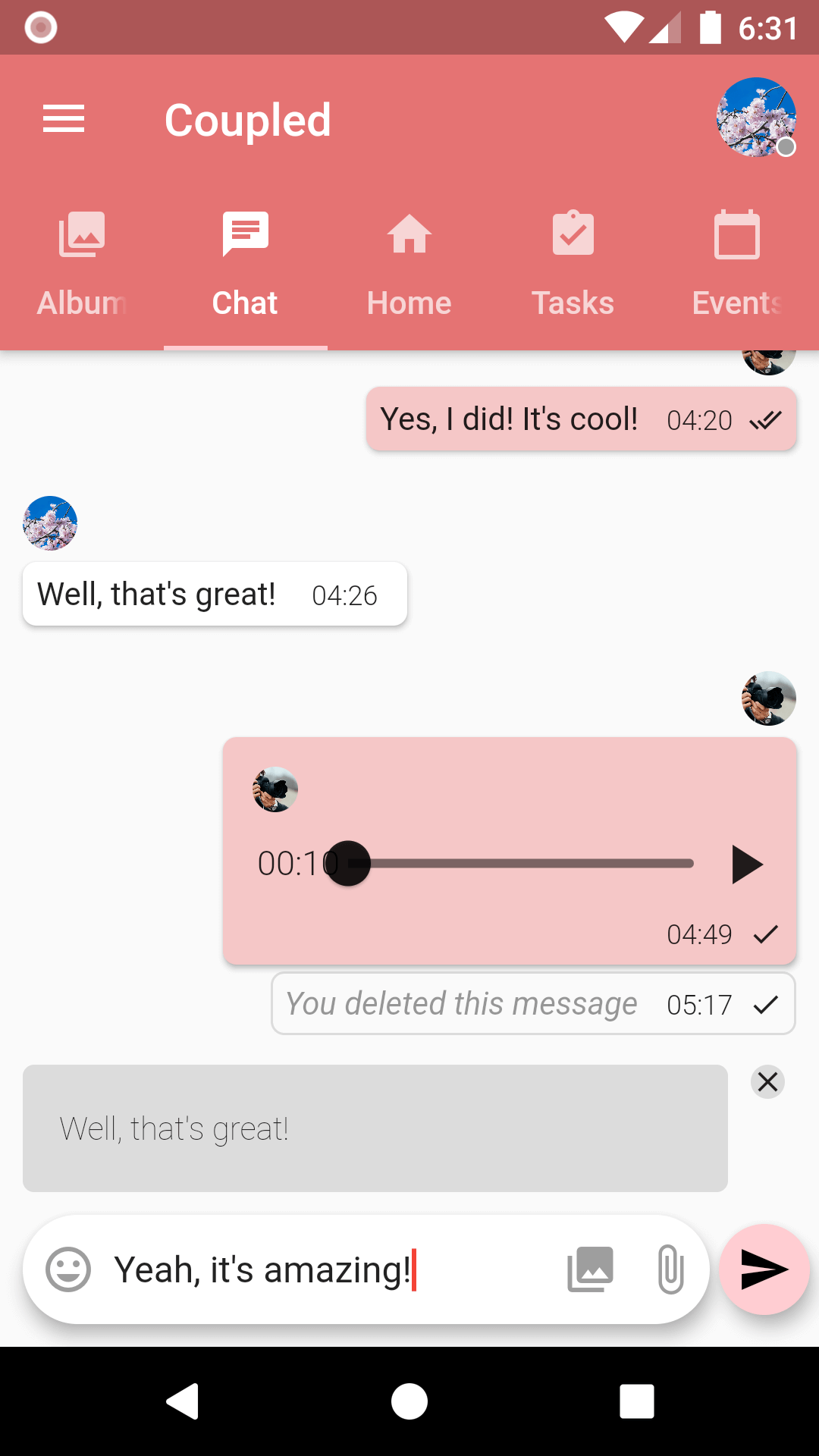Open profile avatar in app bar
This screenshot has height=1456, width=819.
[756, 118]
